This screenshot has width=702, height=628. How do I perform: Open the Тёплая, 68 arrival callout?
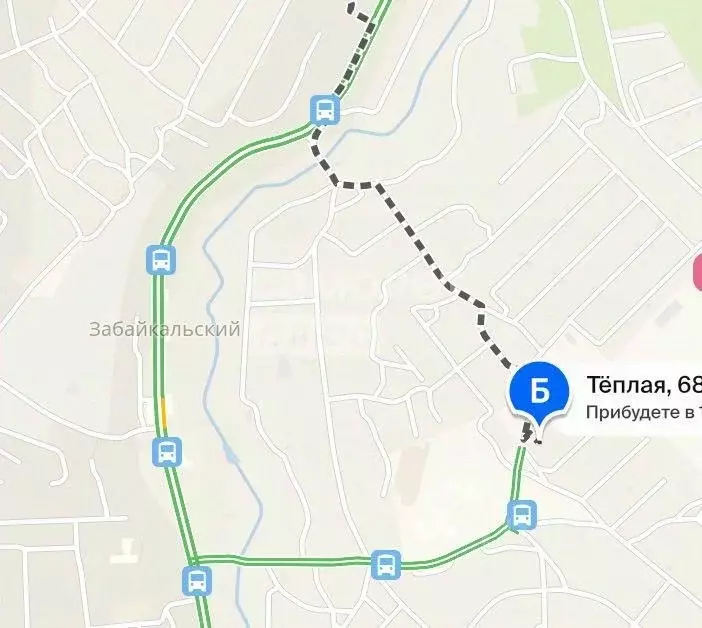pyautogui.click(x=640, y=397)
